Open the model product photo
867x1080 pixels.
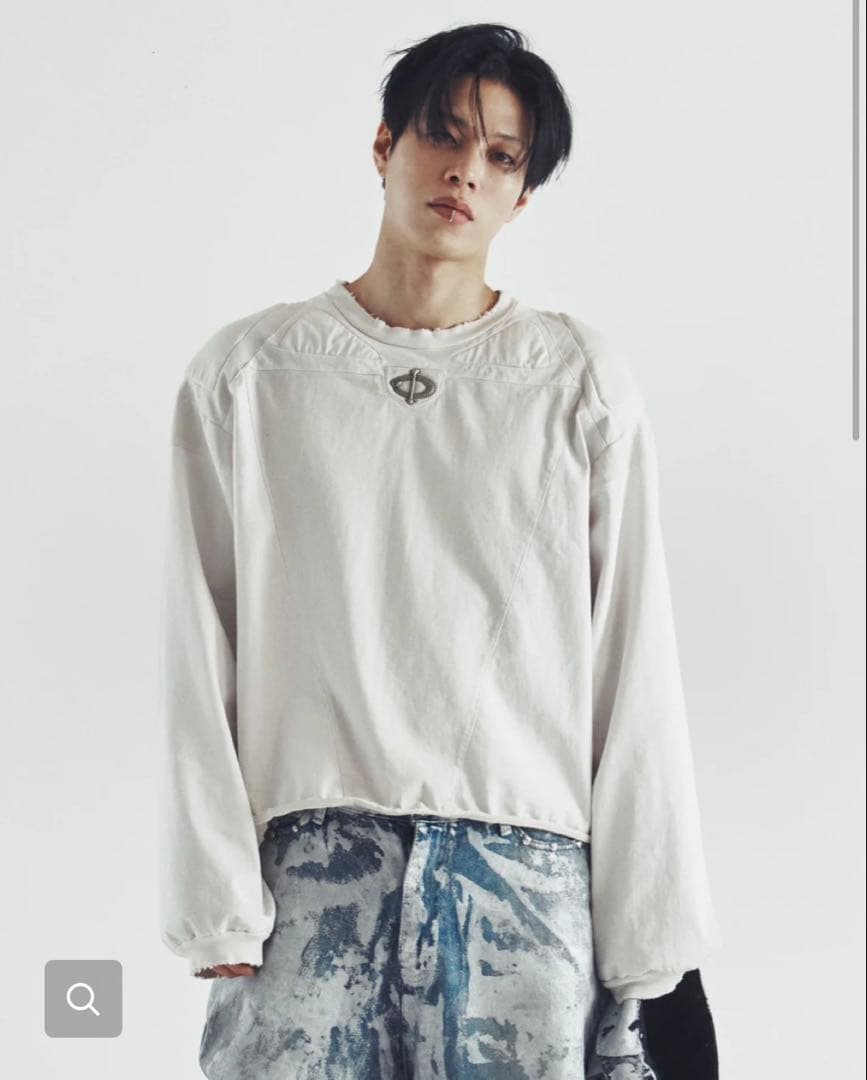pyautogui.click(x=426, y=540)
